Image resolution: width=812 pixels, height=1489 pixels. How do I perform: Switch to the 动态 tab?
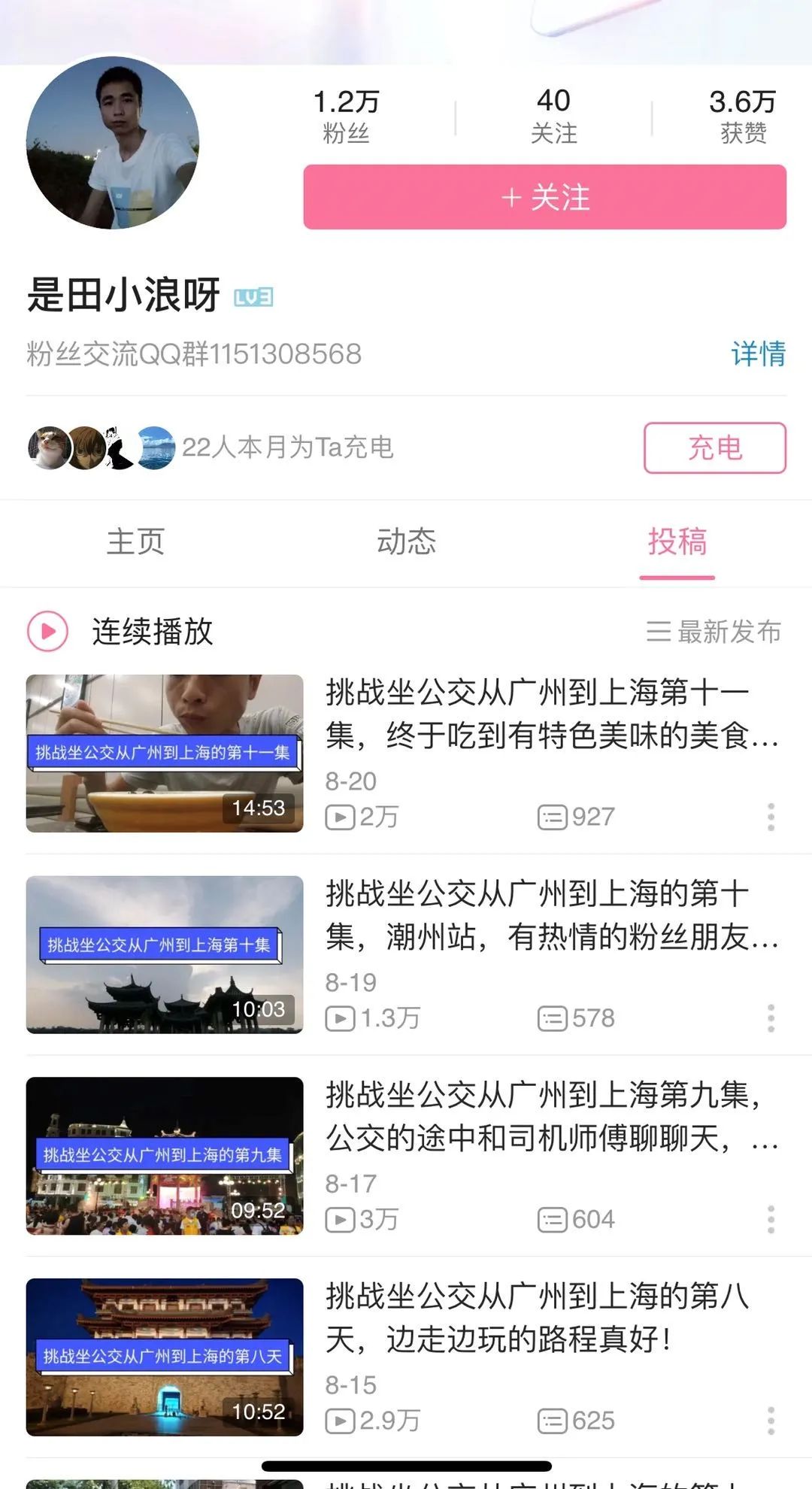pos(406,541)
